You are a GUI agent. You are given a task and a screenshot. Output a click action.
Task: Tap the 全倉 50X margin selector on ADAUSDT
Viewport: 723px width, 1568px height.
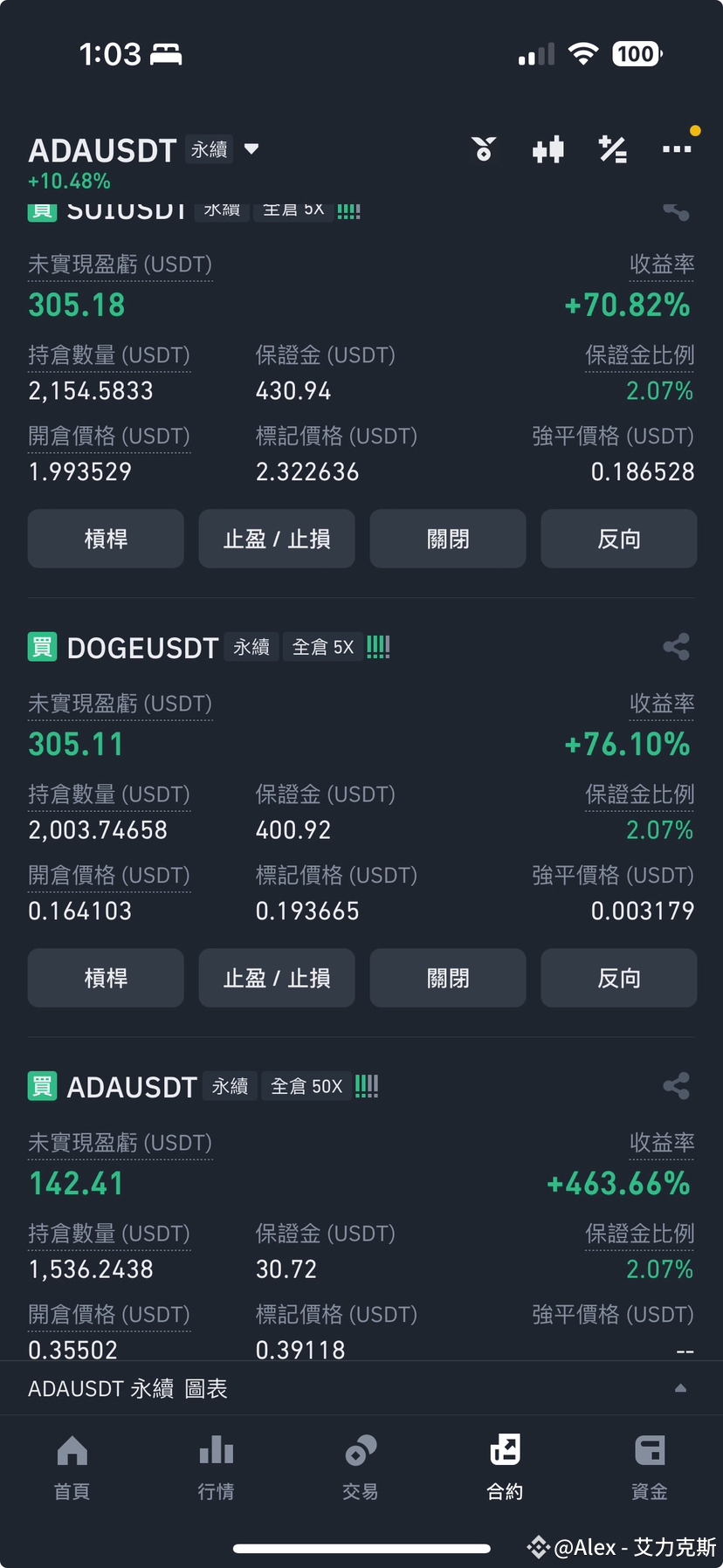click(306, 1085)
